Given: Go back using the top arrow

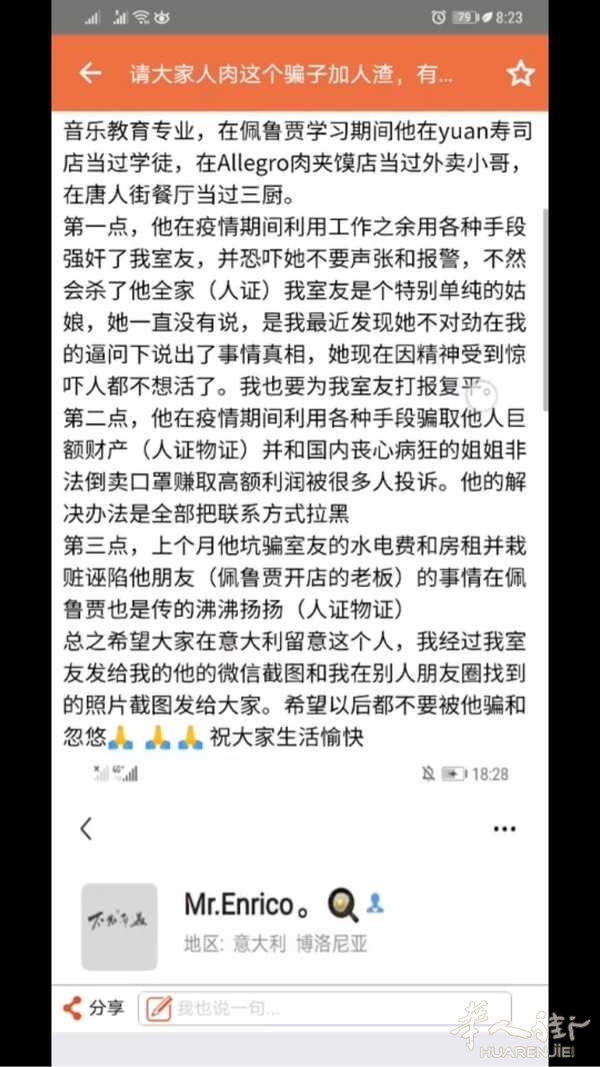Looking at the screenshot, I should (90, 73).
